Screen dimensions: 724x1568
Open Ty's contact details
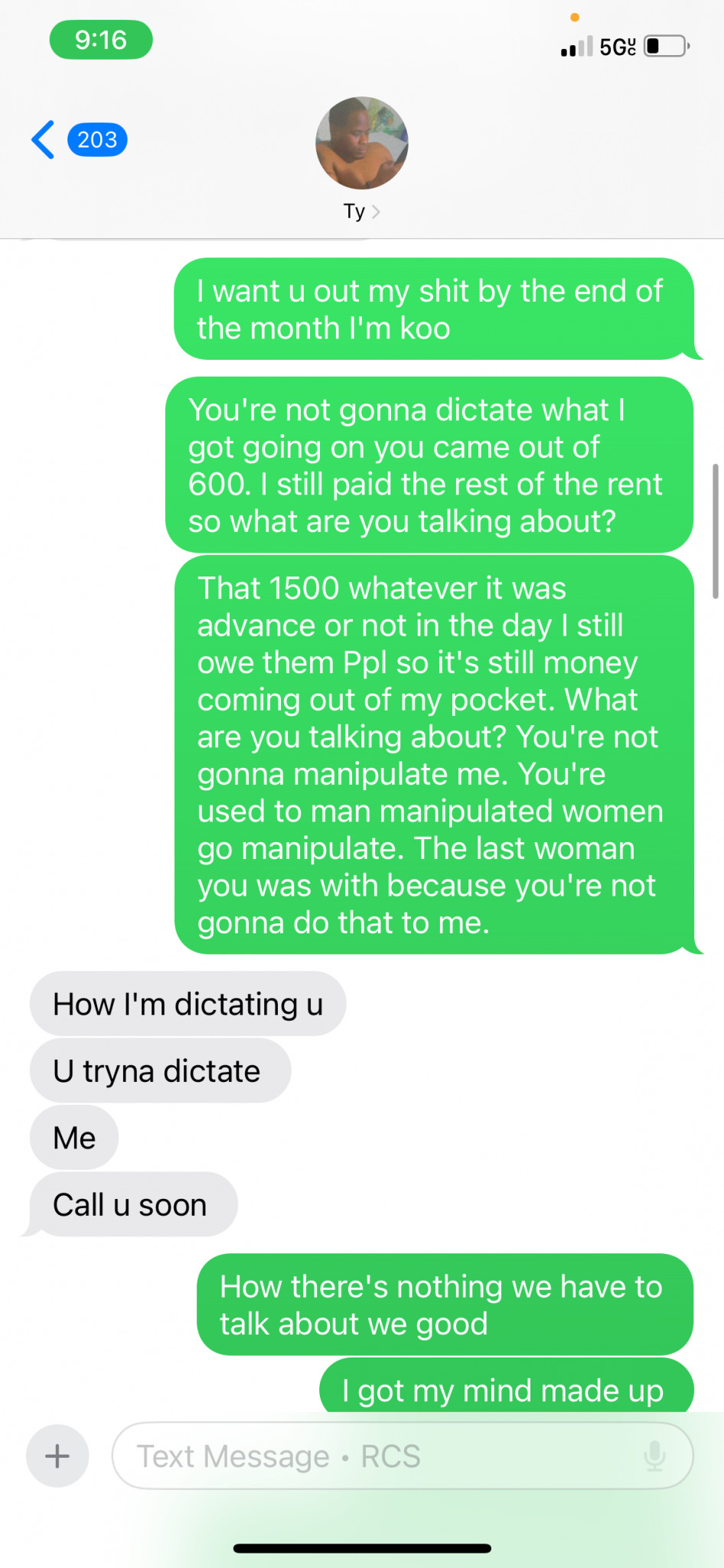pyautogui.click(x=361, y=158)
